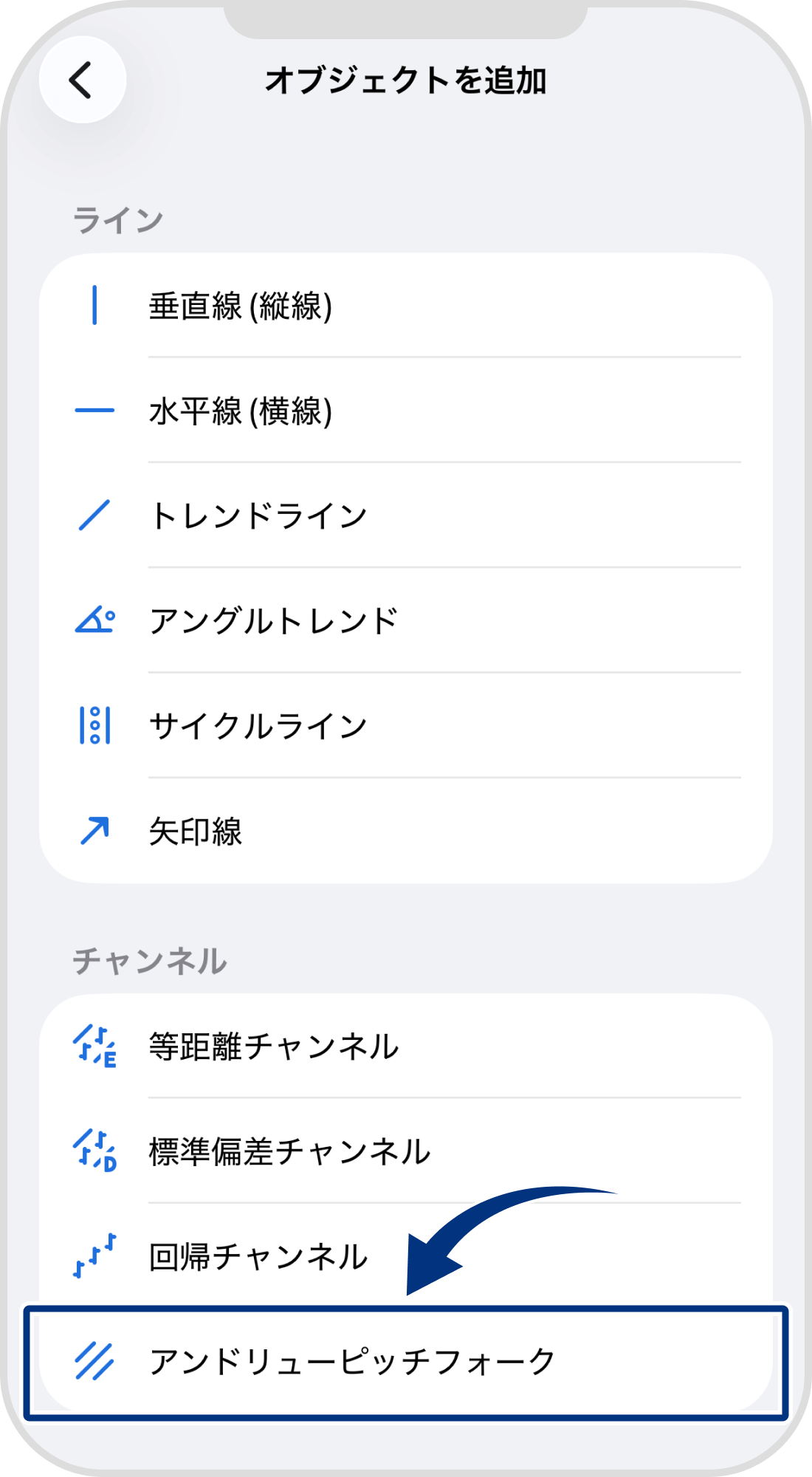Click the equidistant channel icon
812x1477 pixels.
click(x=93, y=1044)
